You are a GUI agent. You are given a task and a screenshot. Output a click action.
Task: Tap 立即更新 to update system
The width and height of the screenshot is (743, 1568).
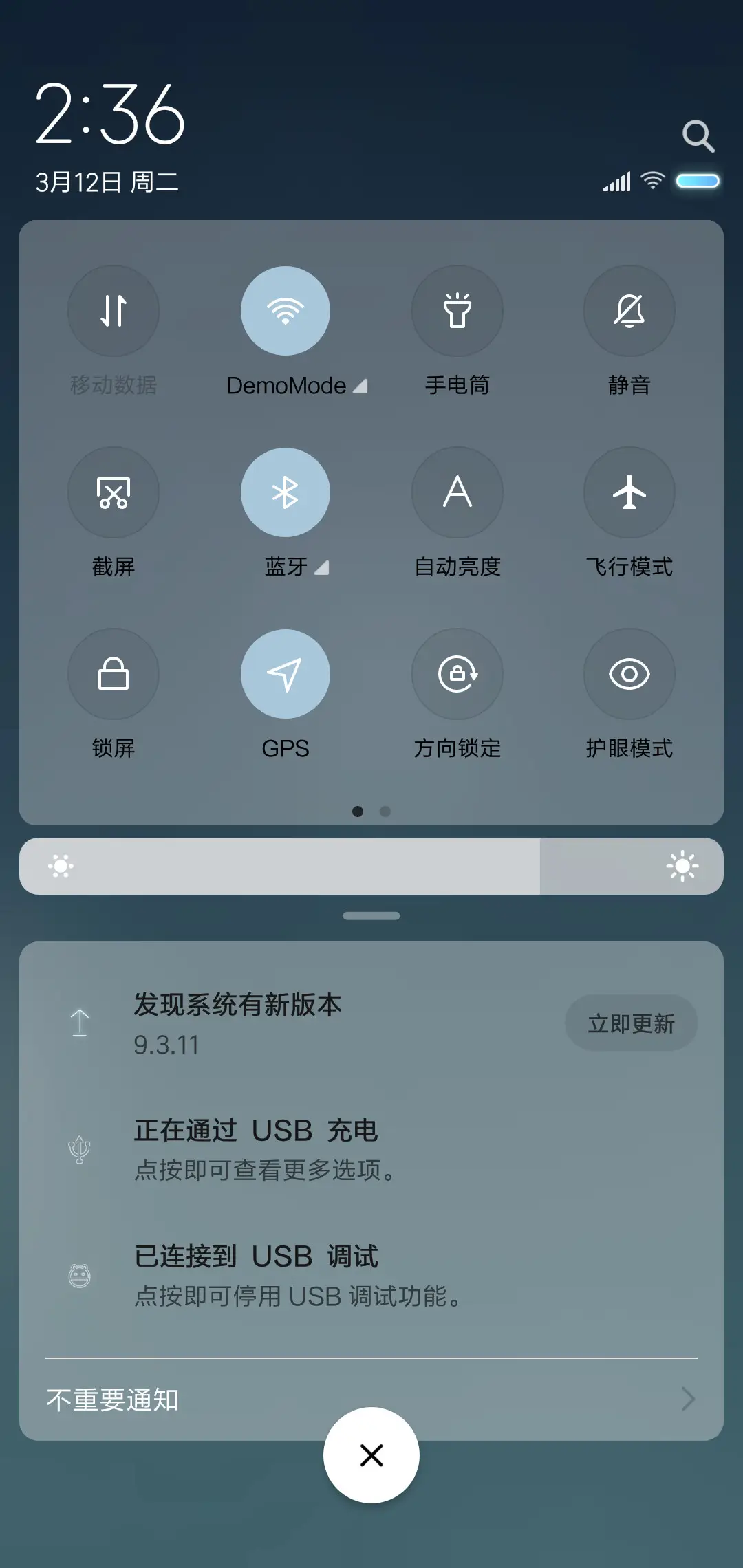click(x=631, y=1023)
